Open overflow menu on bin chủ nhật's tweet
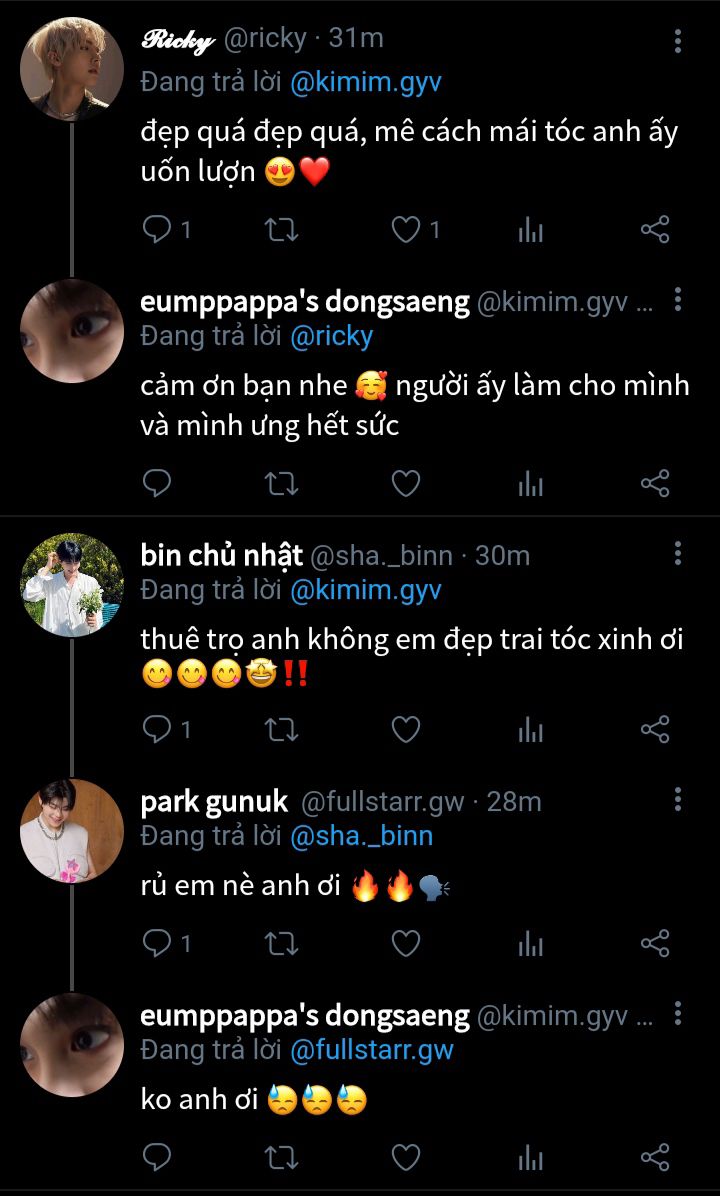This screenshot has width=720, height=1196. [678, 553]
